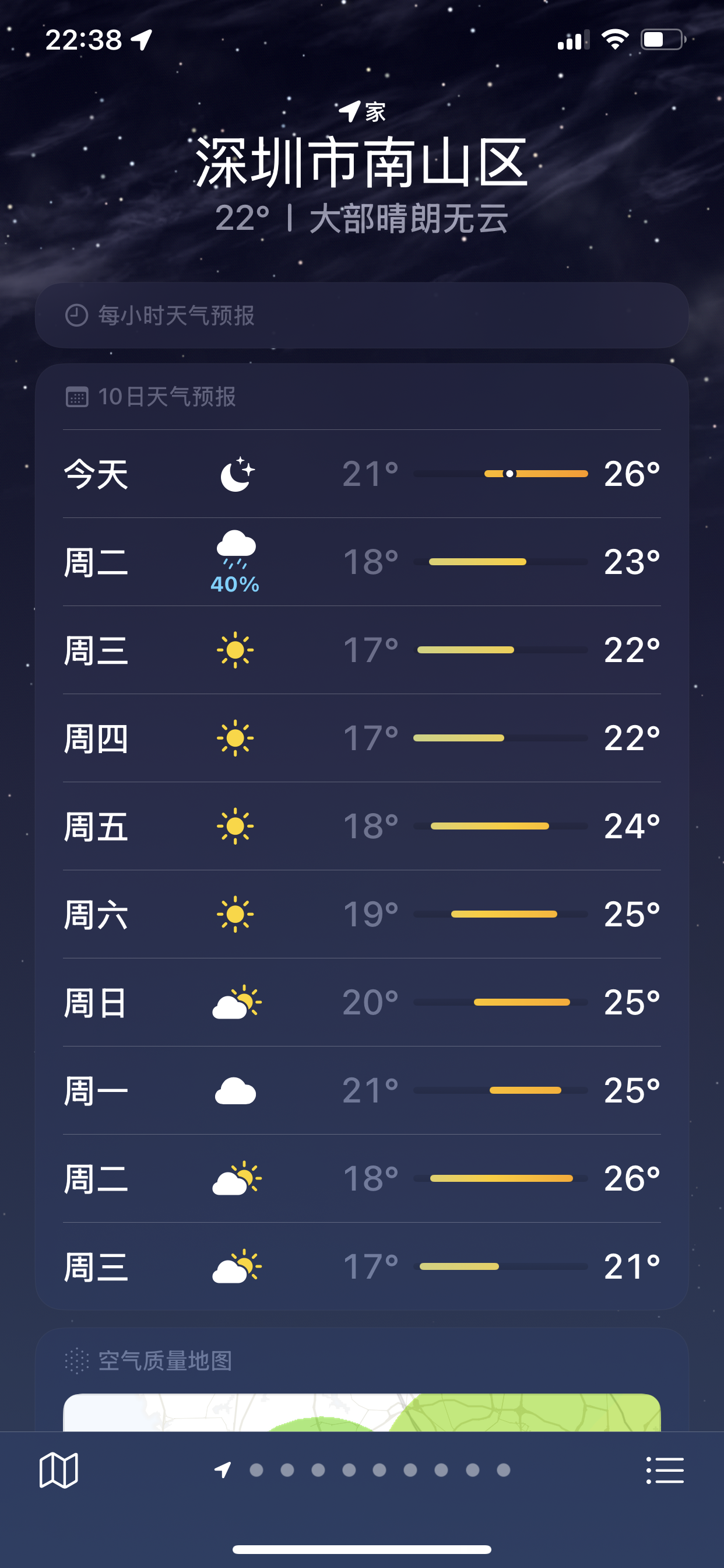Open the air quality map preview
Image resolution: width=724 pixels, height=1568 pixels.
point(362,1412)
